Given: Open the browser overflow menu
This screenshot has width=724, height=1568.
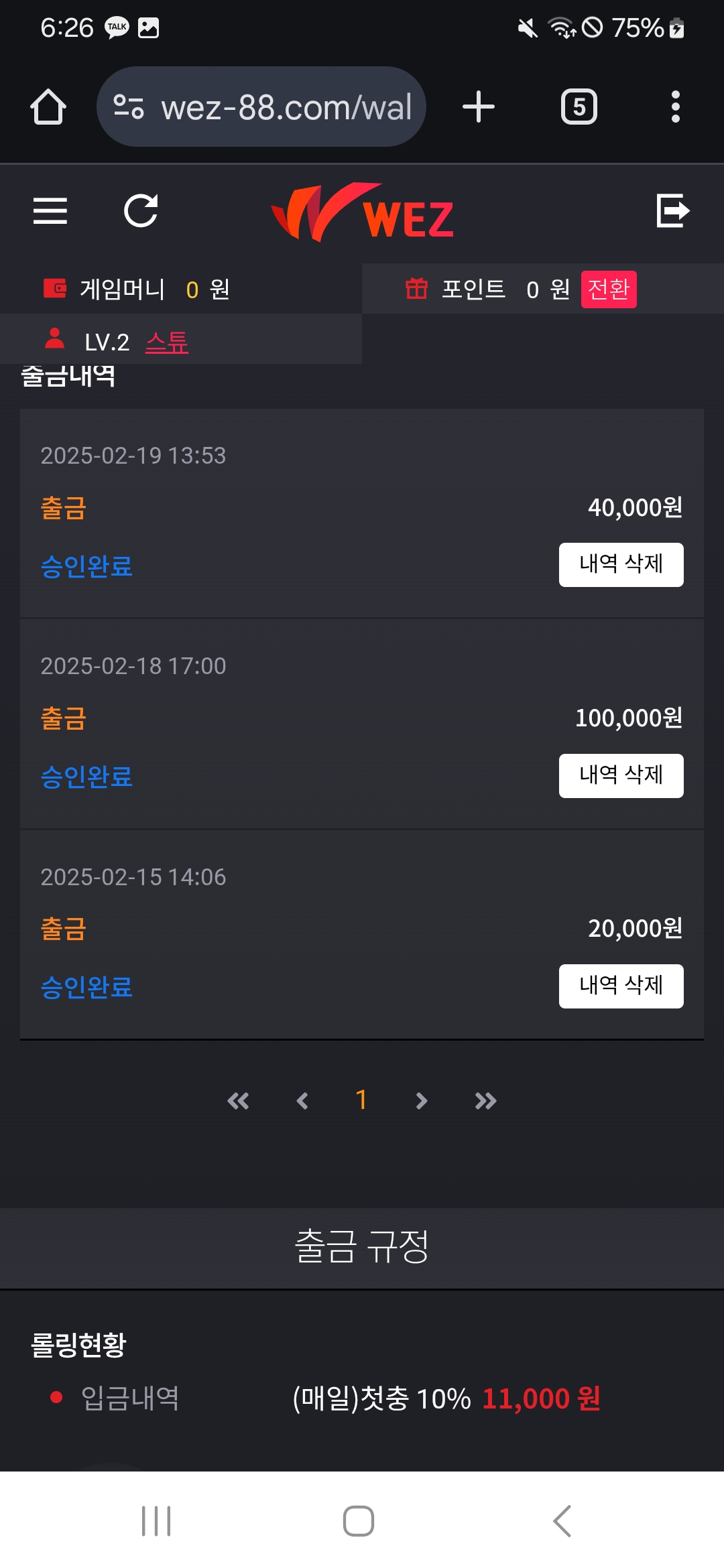Looking at the screenshot, I should point(675,107).
